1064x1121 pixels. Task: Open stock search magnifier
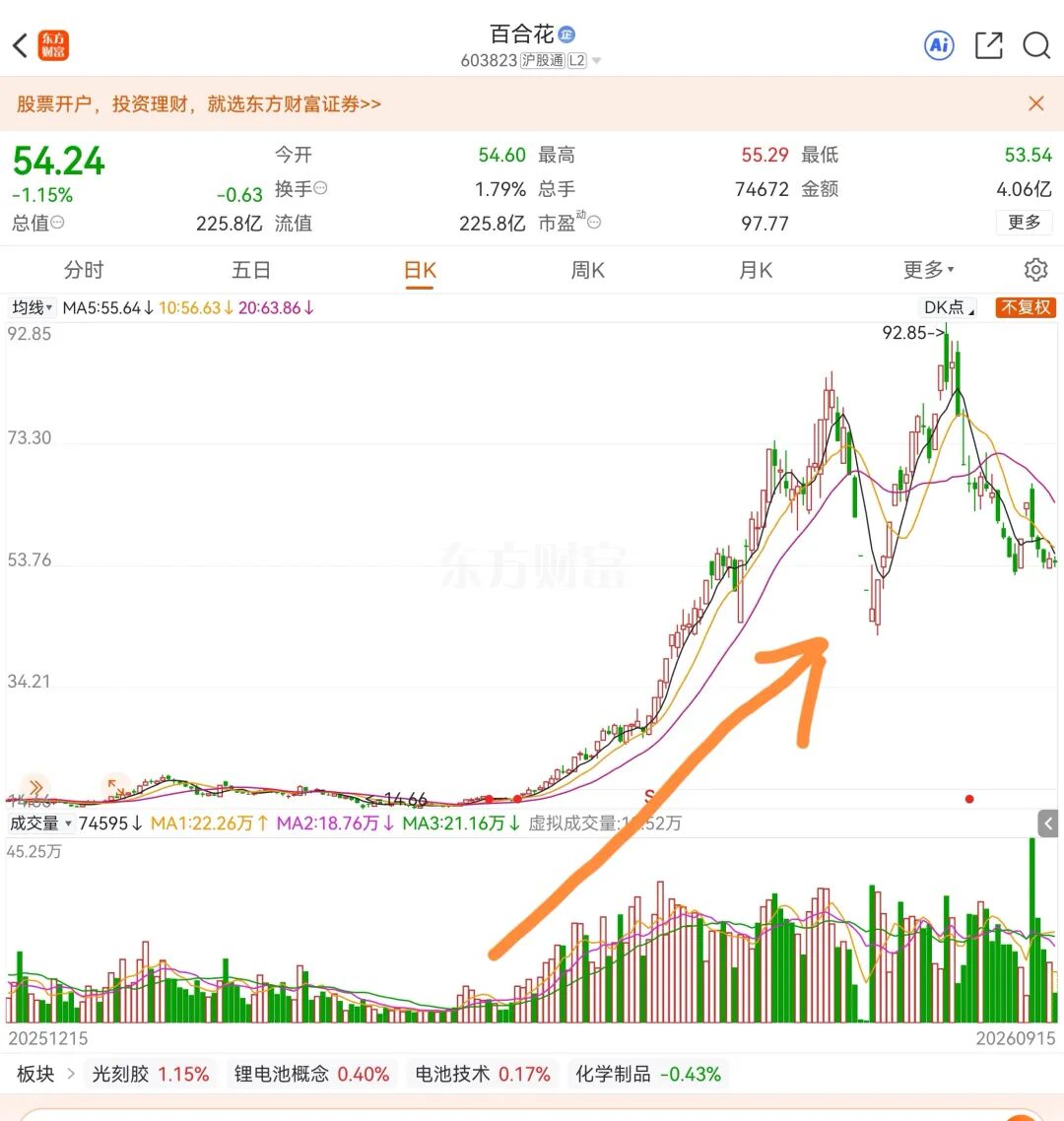coord(1036,45)
